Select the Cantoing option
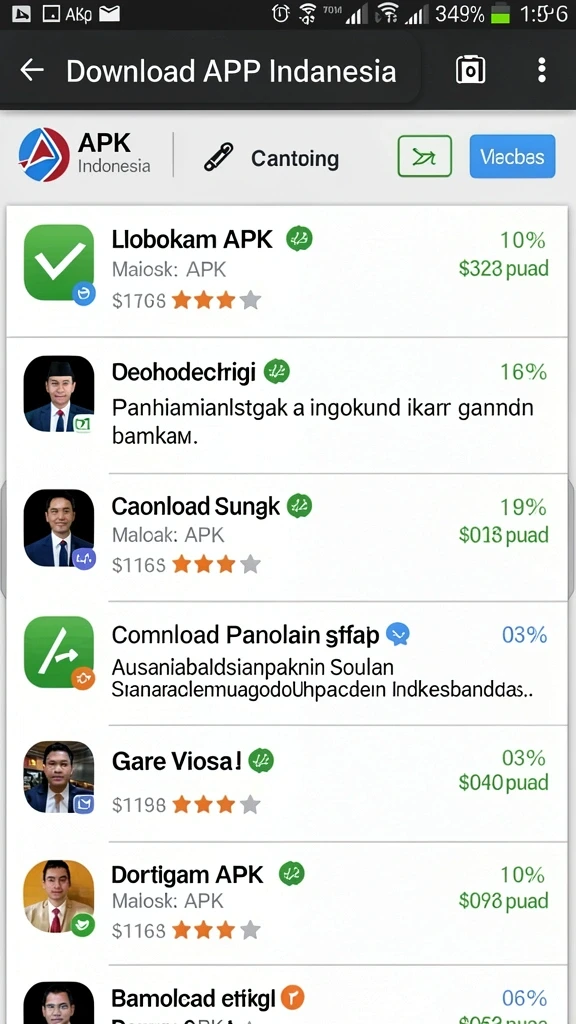Viewport: 576px width, 1024px height. (x=271, y=158)
